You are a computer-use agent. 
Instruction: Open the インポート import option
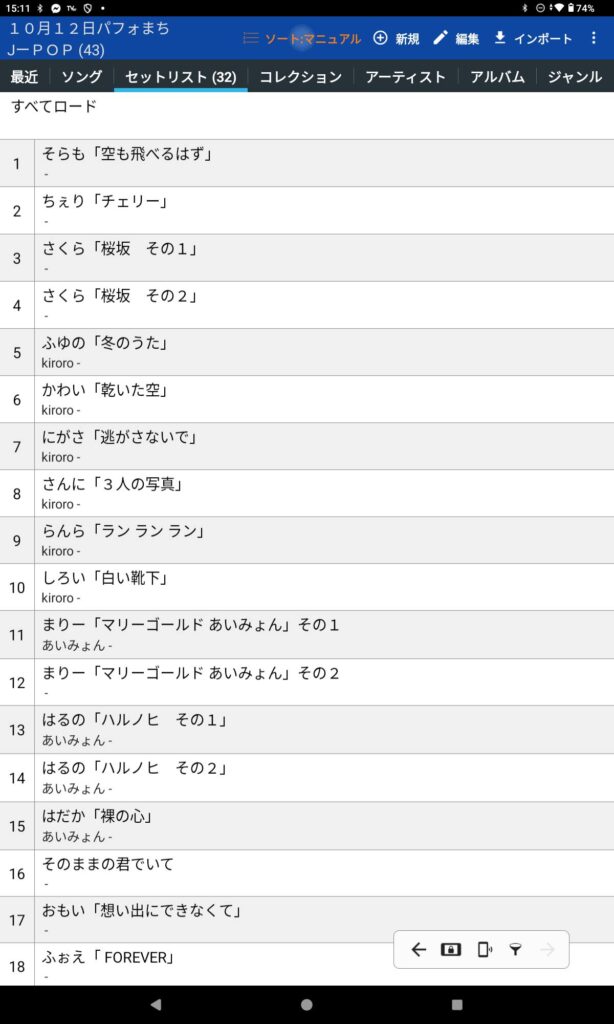coord(532,39)
